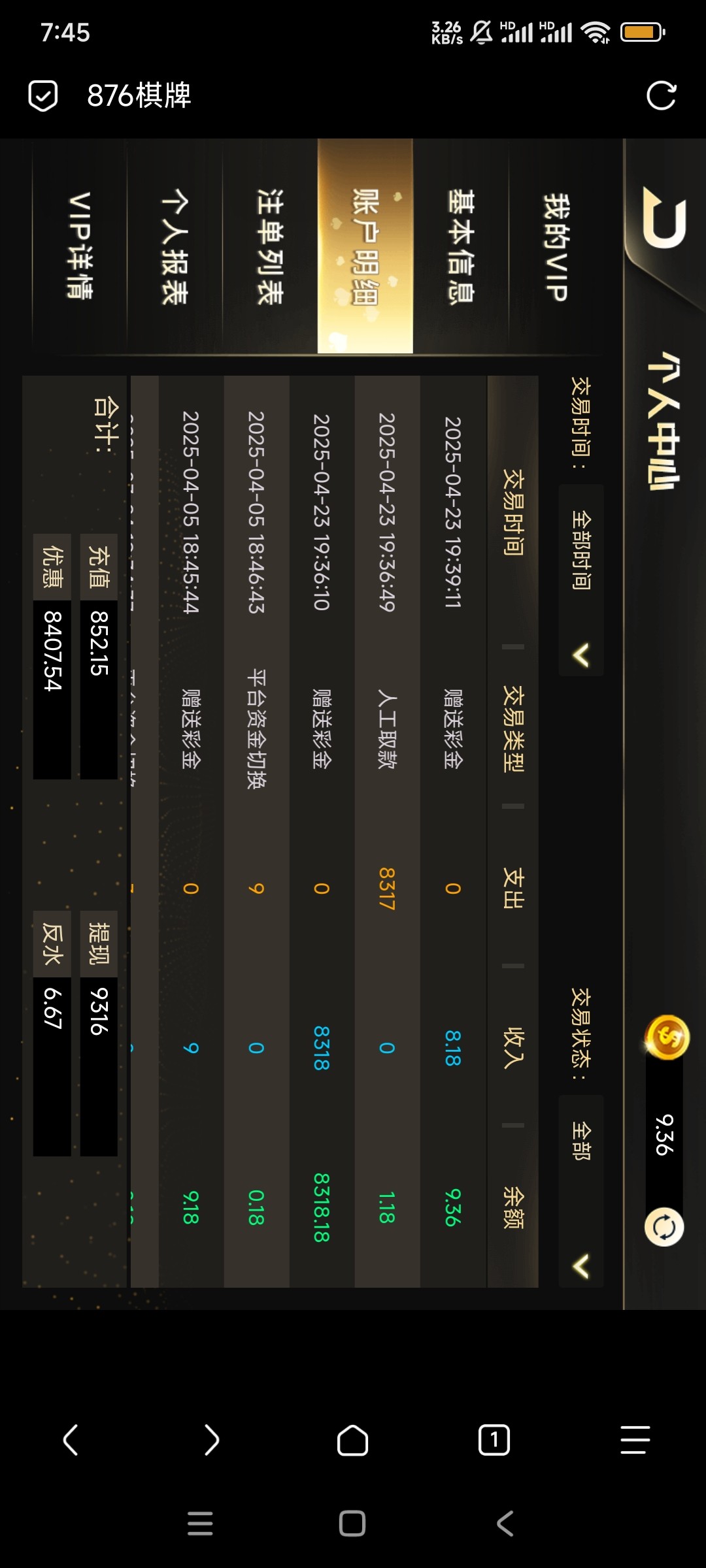Open the browser home page
The image size is (706, 1568).
(352, 1440)
